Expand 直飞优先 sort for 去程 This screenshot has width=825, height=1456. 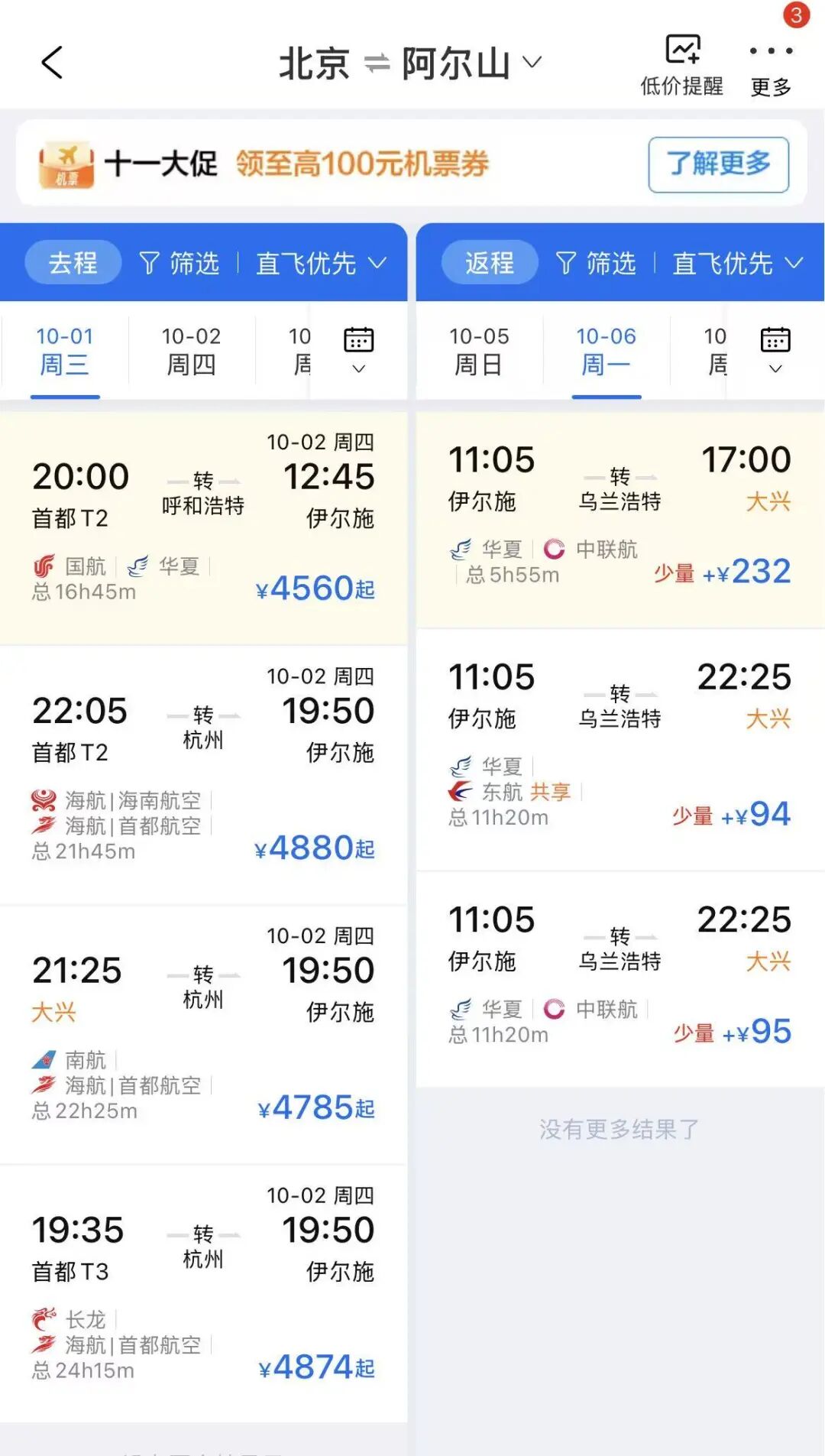point(321,263)
